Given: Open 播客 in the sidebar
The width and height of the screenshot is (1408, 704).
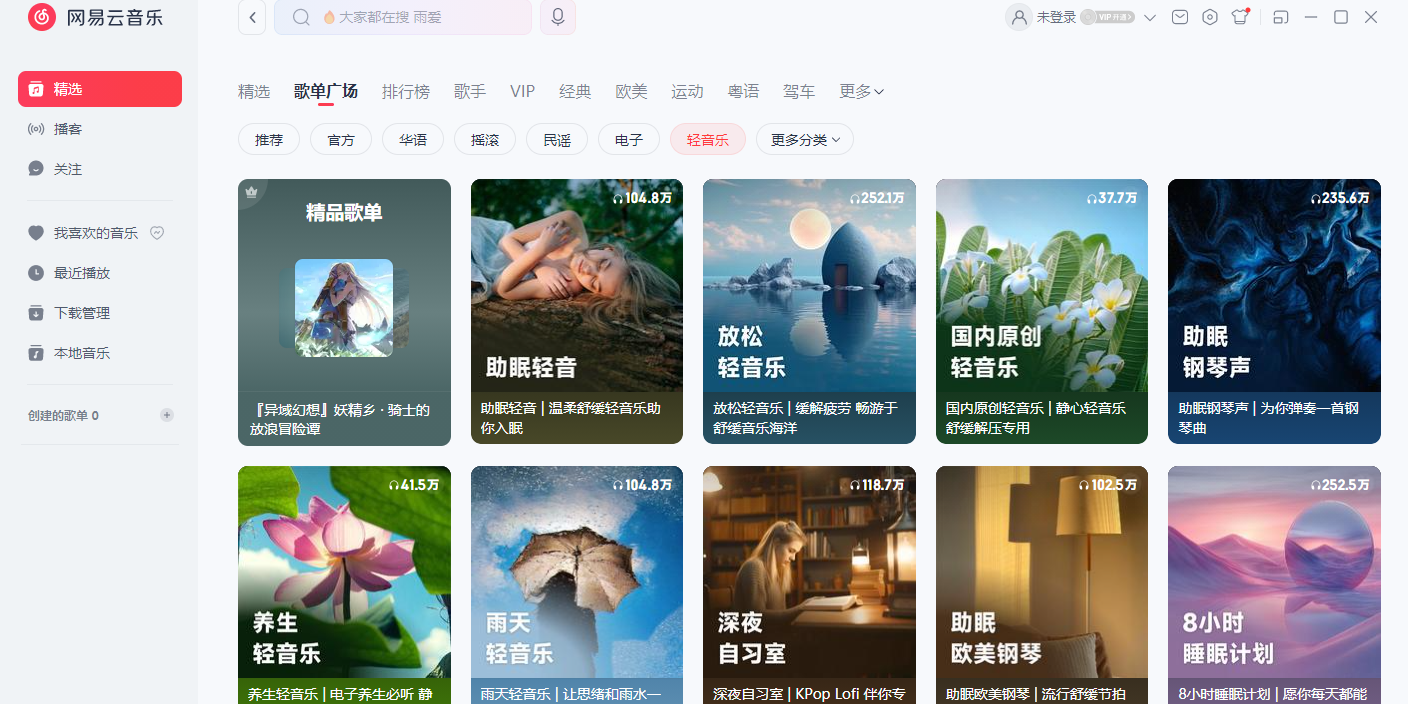Looking at the screenshot, I should (x=68, y=129).
